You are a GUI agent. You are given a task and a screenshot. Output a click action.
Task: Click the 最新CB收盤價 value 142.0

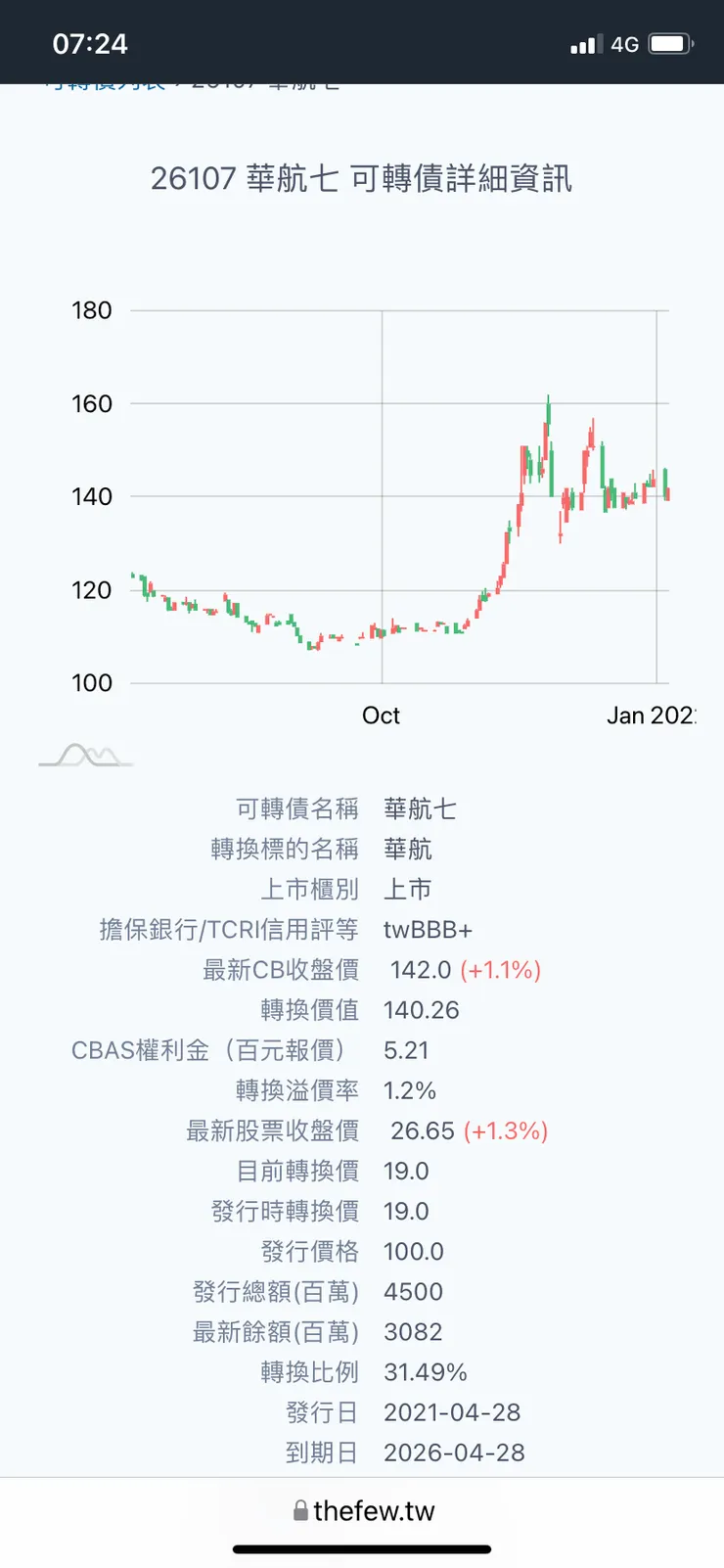(418, 969)
